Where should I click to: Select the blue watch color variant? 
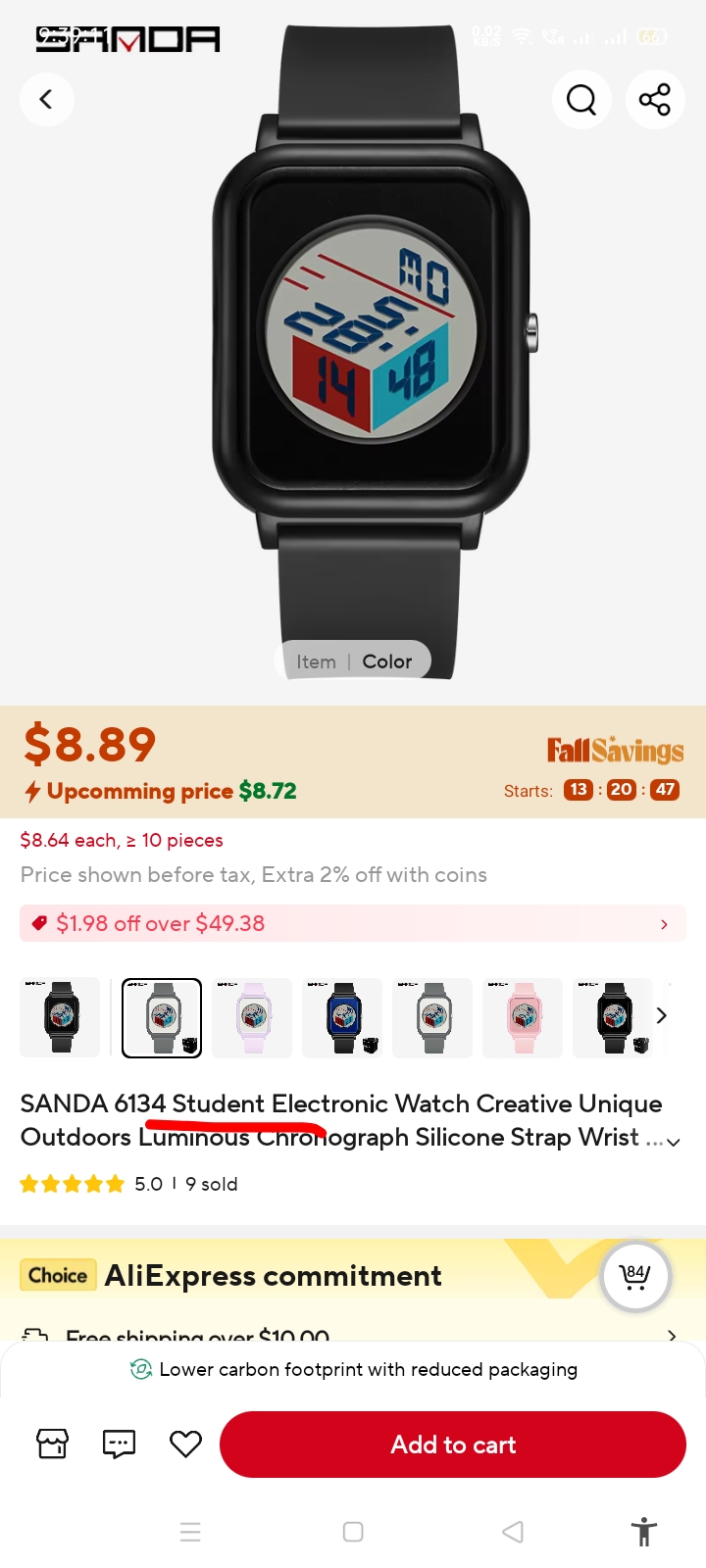click(342, 1017)
